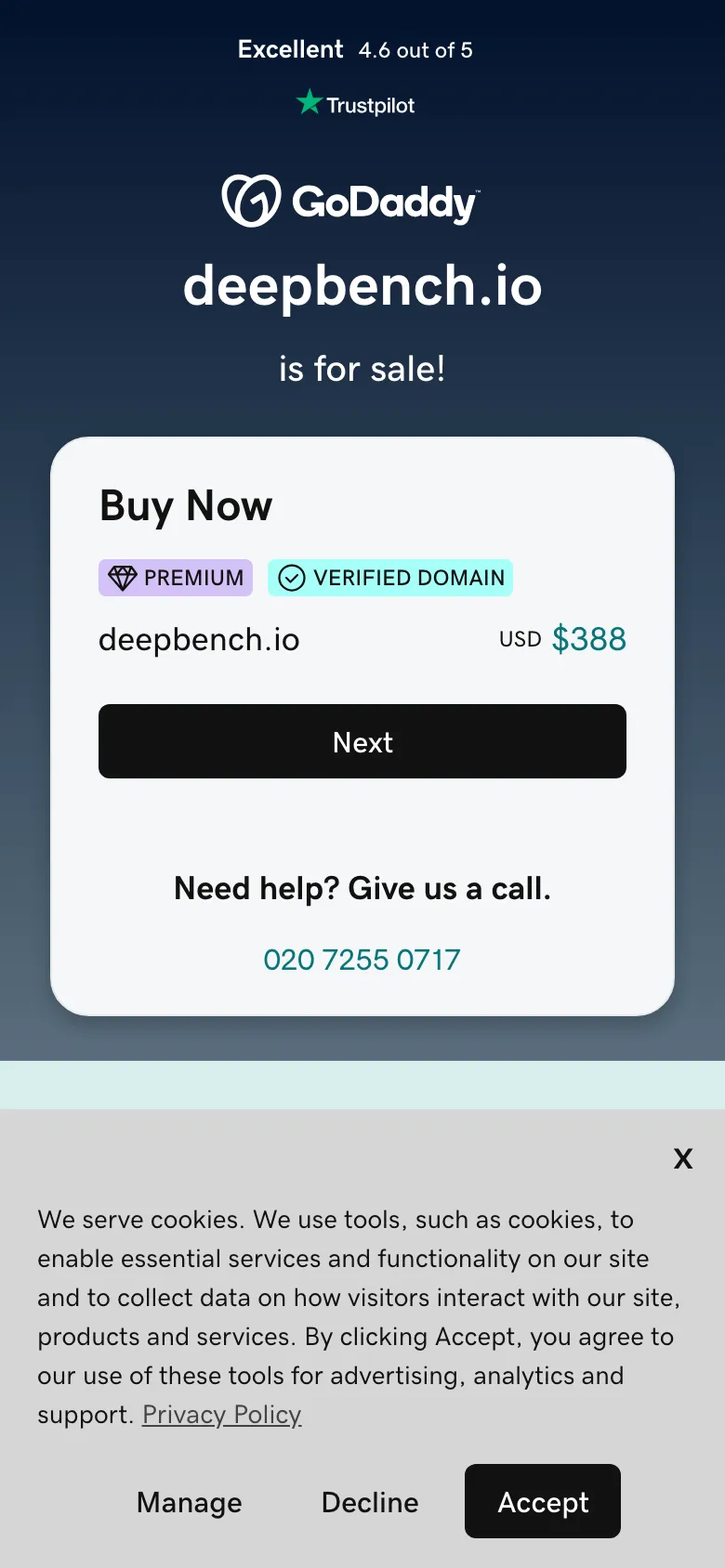Click the checkmark icon on VERIFIED DOMAIN badge
This screenshot has width=725, height=1568.
click(290, 577)
